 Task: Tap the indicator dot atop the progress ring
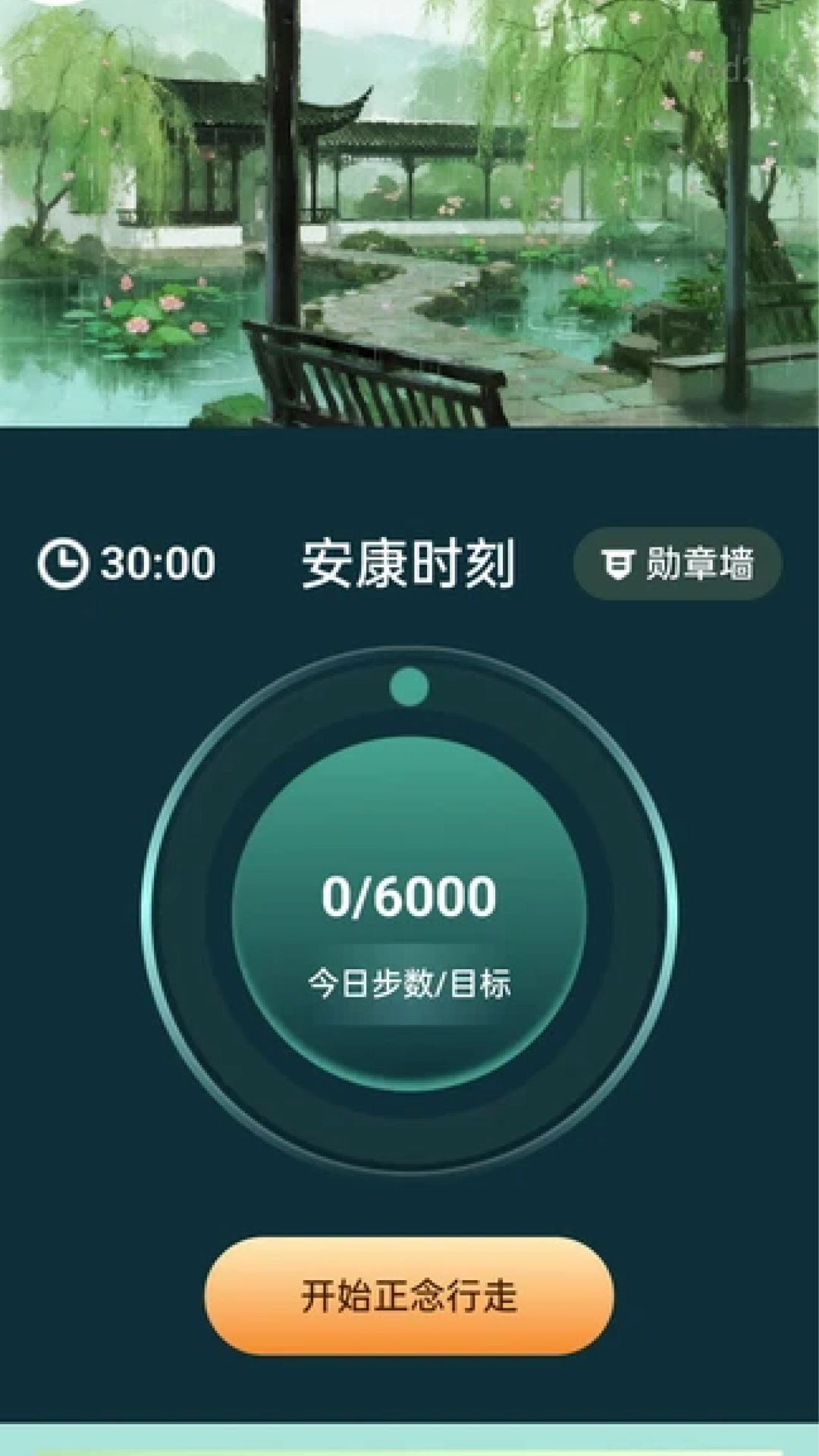[409, 686]
